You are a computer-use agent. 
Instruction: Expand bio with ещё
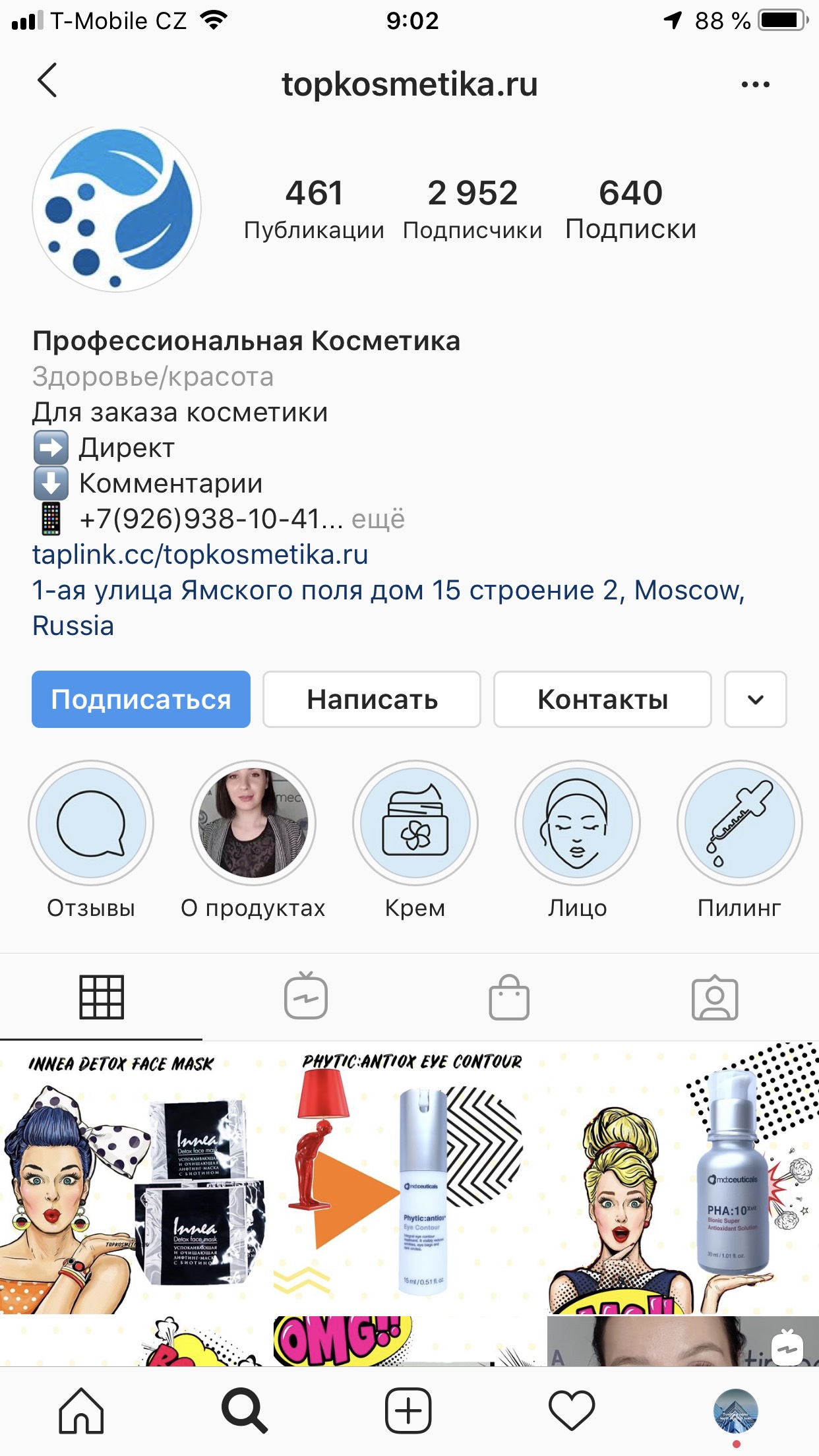pos(378,519)
